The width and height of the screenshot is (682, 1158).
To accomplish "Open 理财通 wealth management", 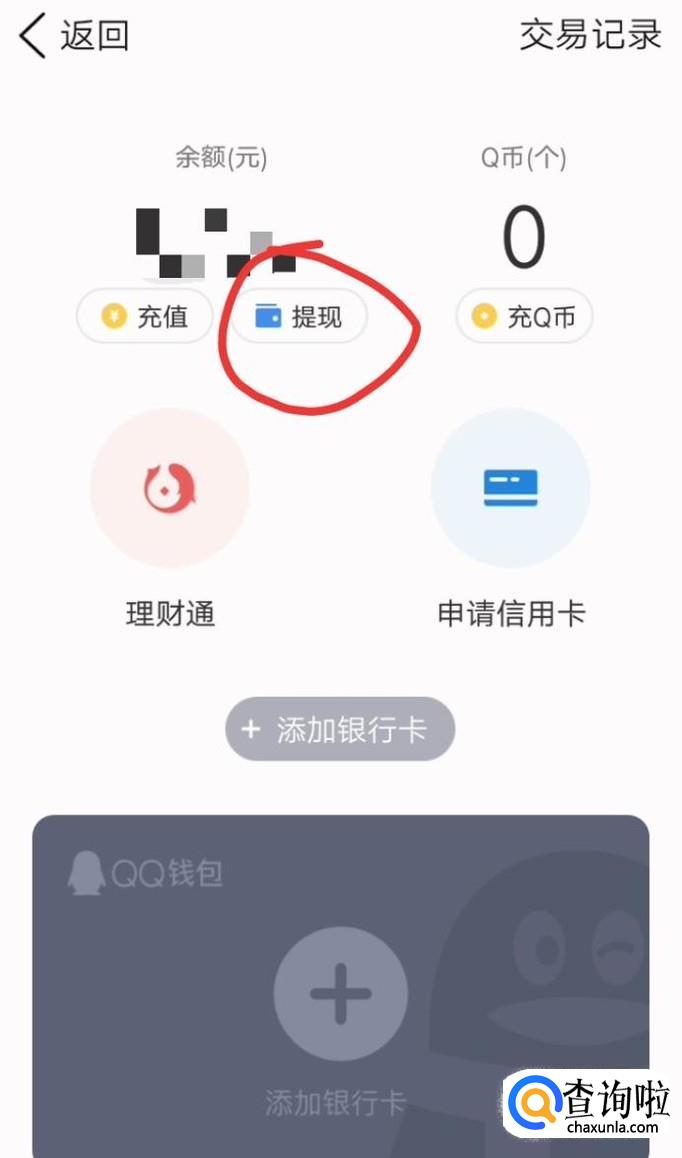I will click(x=170, y=488).
